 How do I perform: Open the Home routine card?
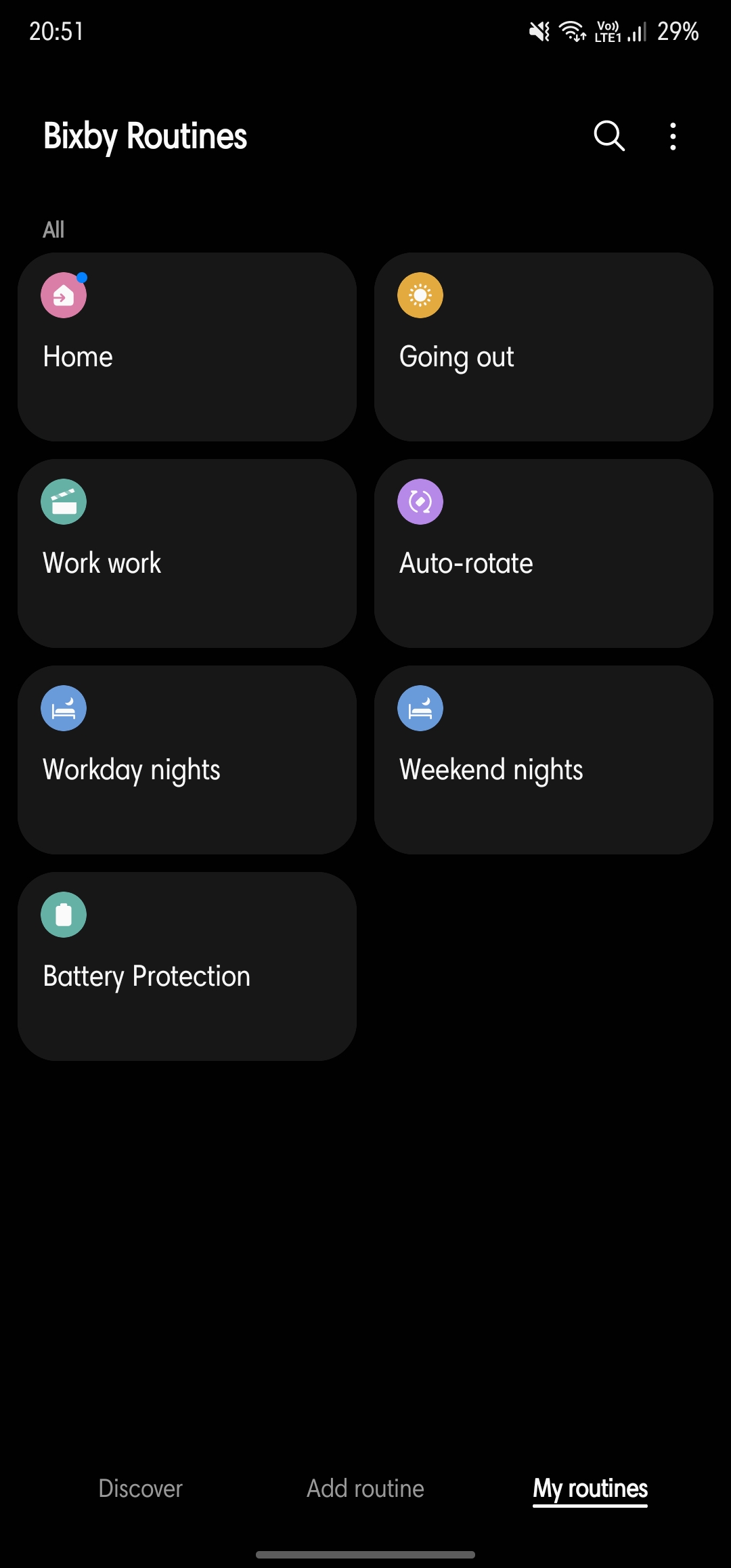point(187,347)
